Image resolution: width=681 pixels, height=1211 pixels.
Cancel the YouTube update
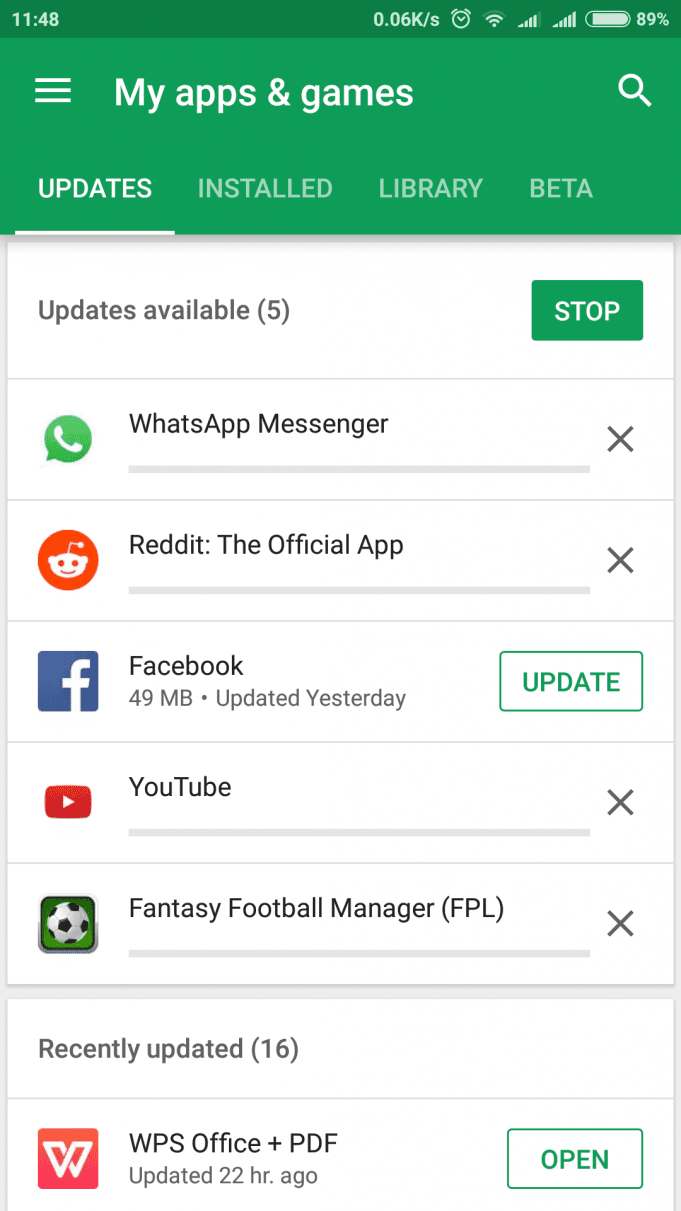click(620, 802)
